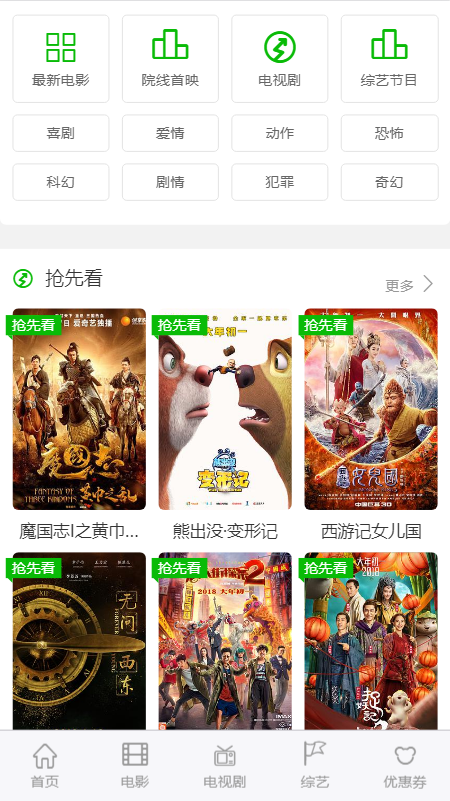Select the 犯罪 genre chip
Screen dimensions: 450x801
coord(279,182)
